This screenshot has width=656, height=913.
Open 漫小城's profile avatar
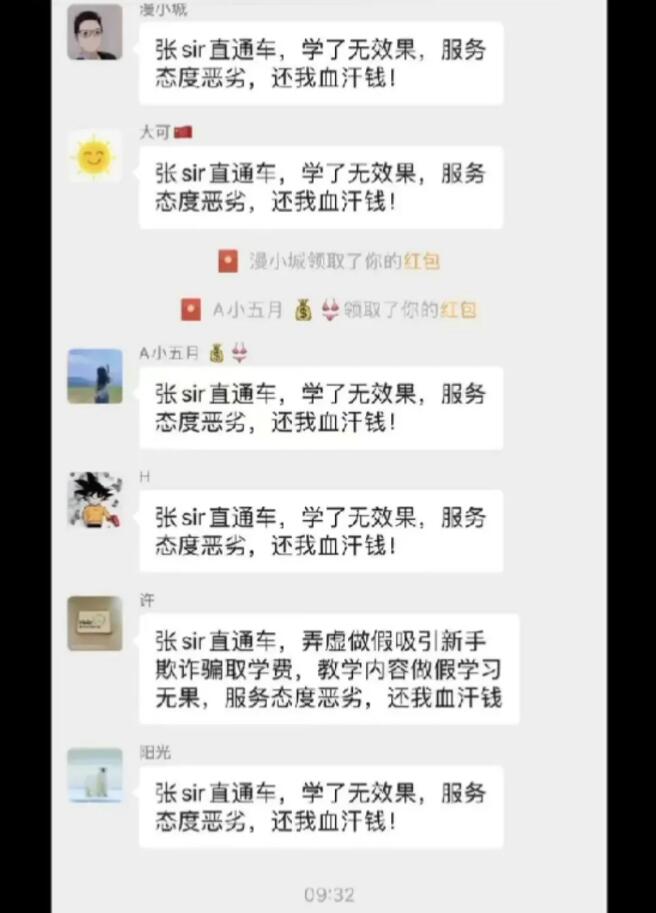[x=95, y=32]
